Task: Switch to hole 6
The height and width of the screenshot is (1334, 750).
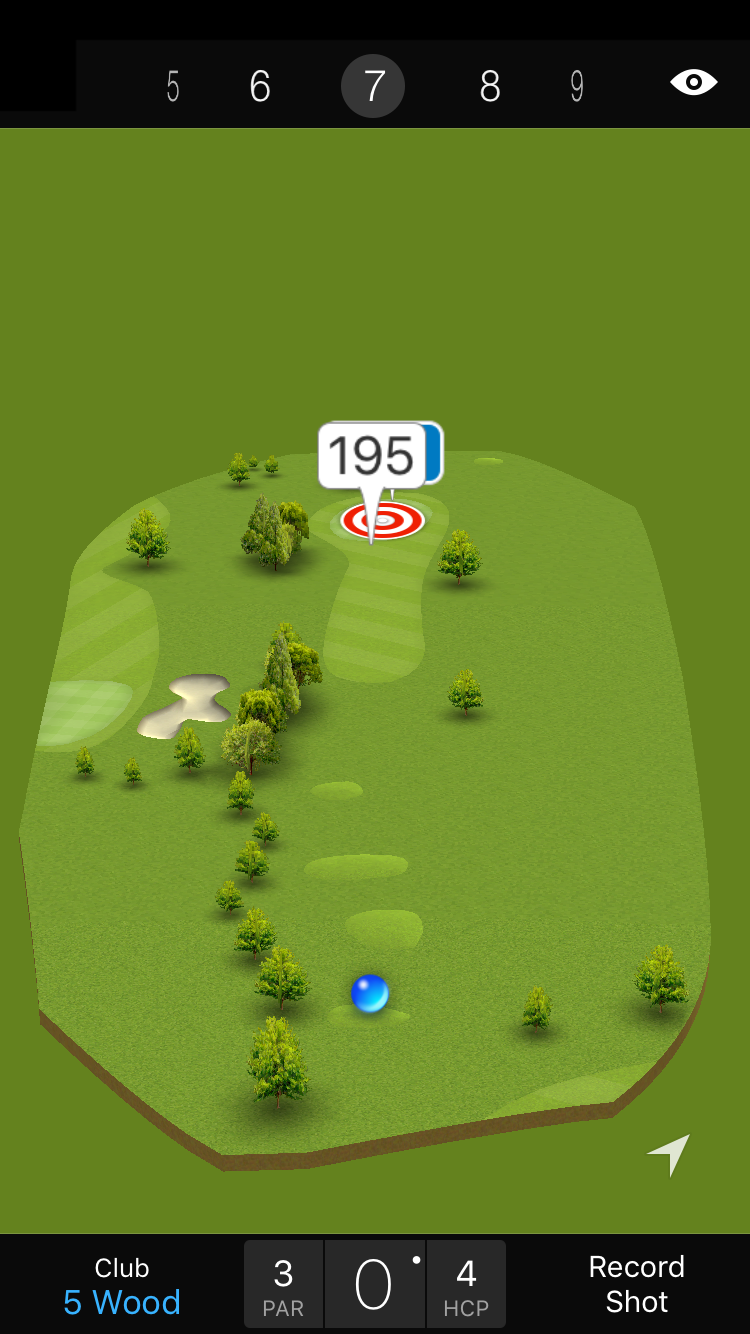Action: pos(260,87)
